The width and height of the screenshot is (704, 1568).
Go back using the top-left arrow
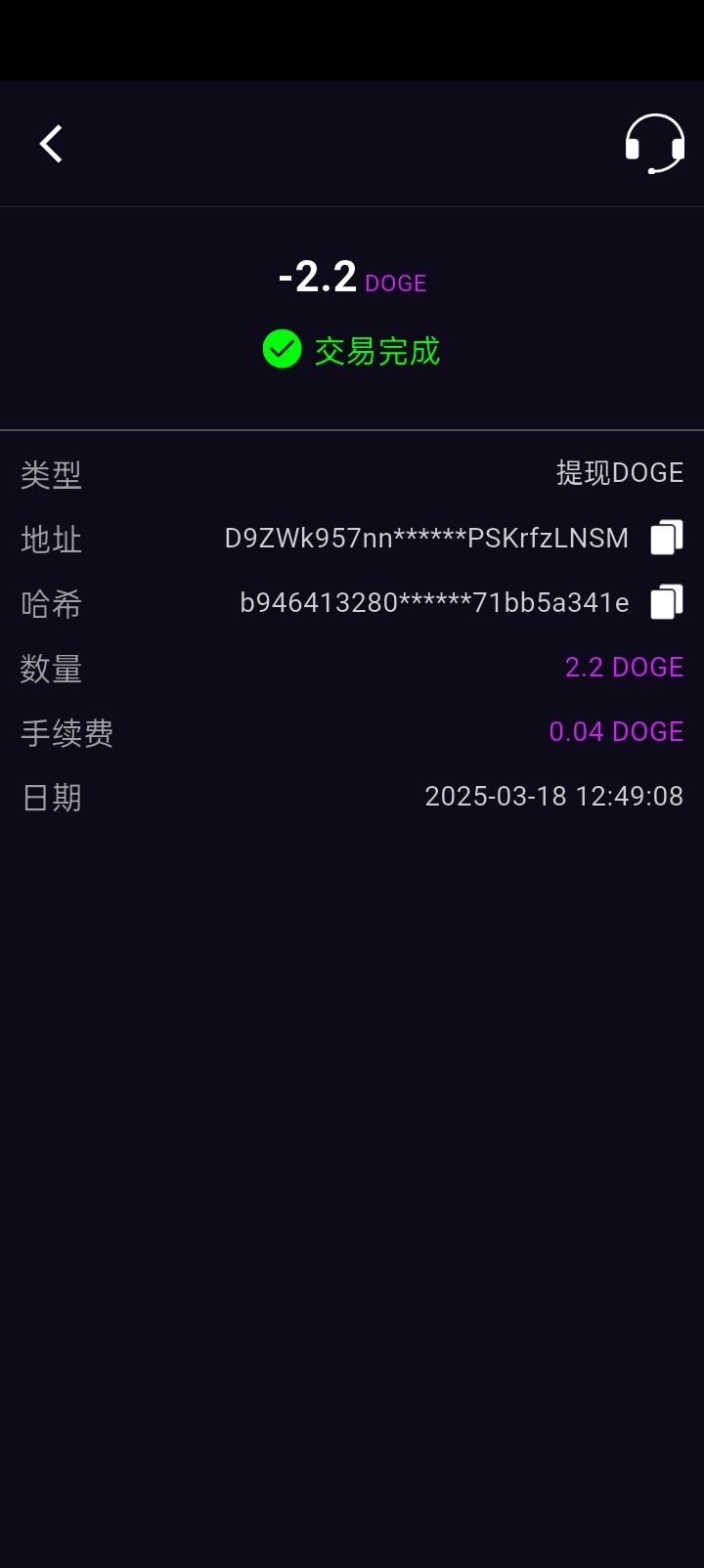tap(51, 144)
